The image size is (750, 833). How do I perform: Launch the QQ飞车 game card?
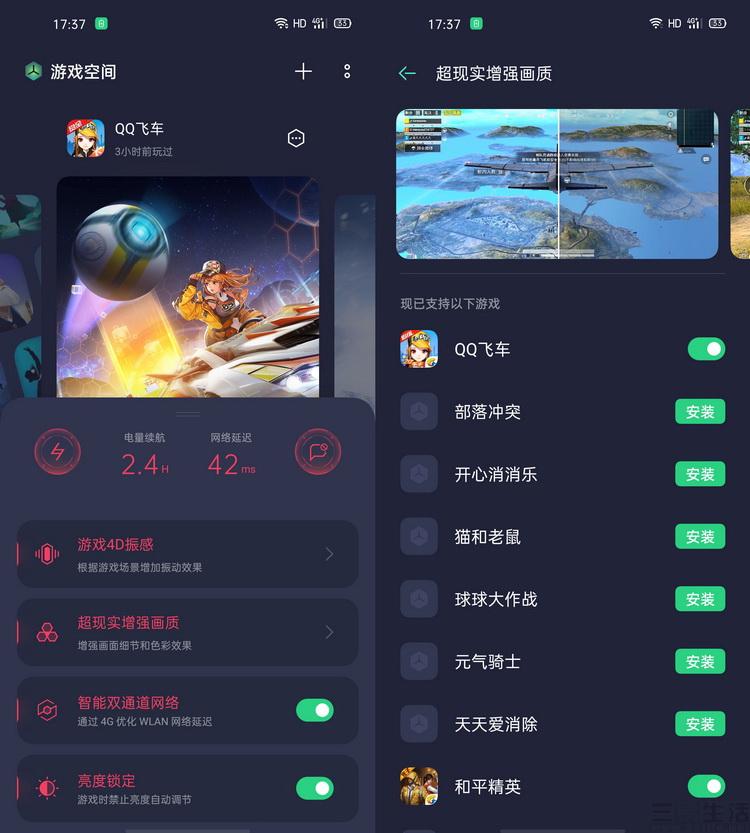click(188, 288)
